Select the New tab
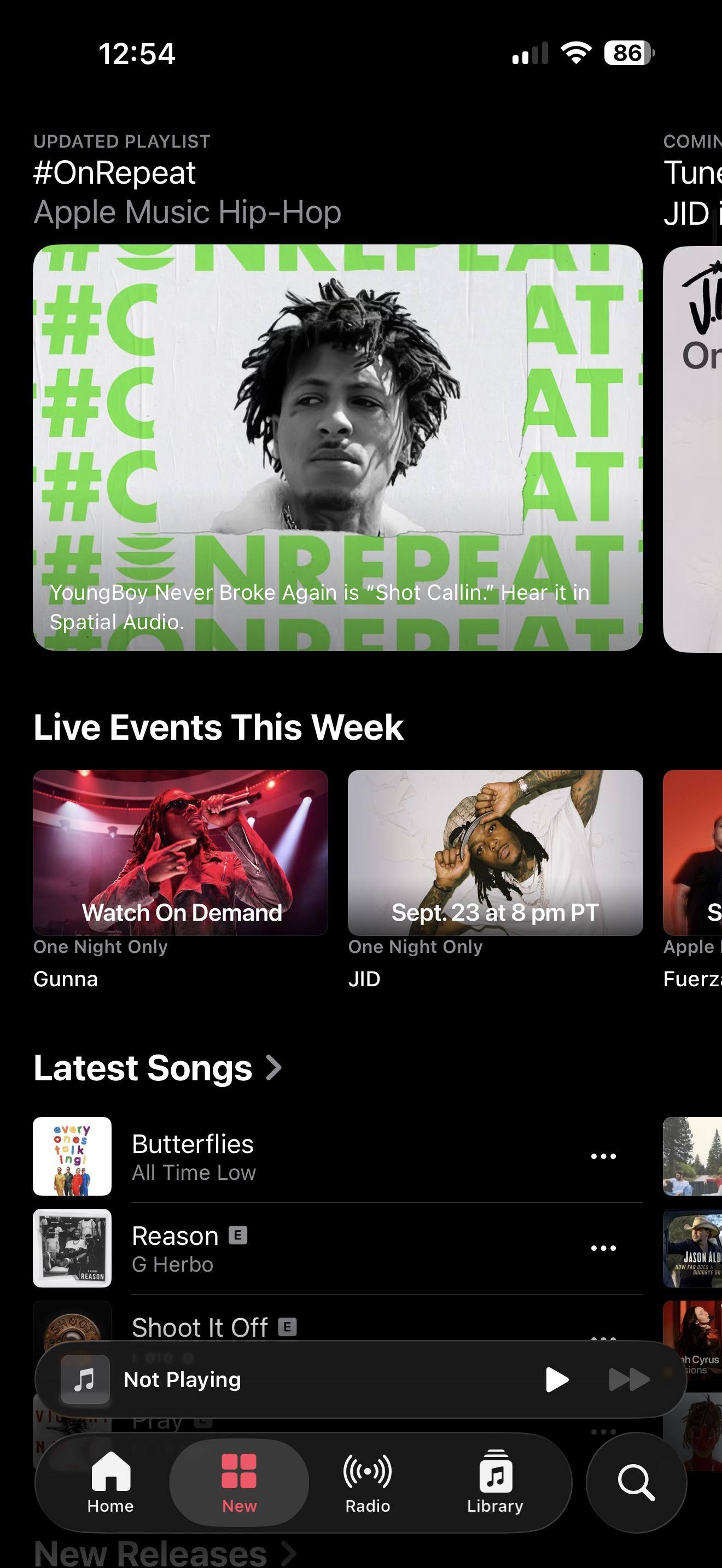Image resolution: width=722 pixels, height=1568 pixels. tap(239, 1482)
